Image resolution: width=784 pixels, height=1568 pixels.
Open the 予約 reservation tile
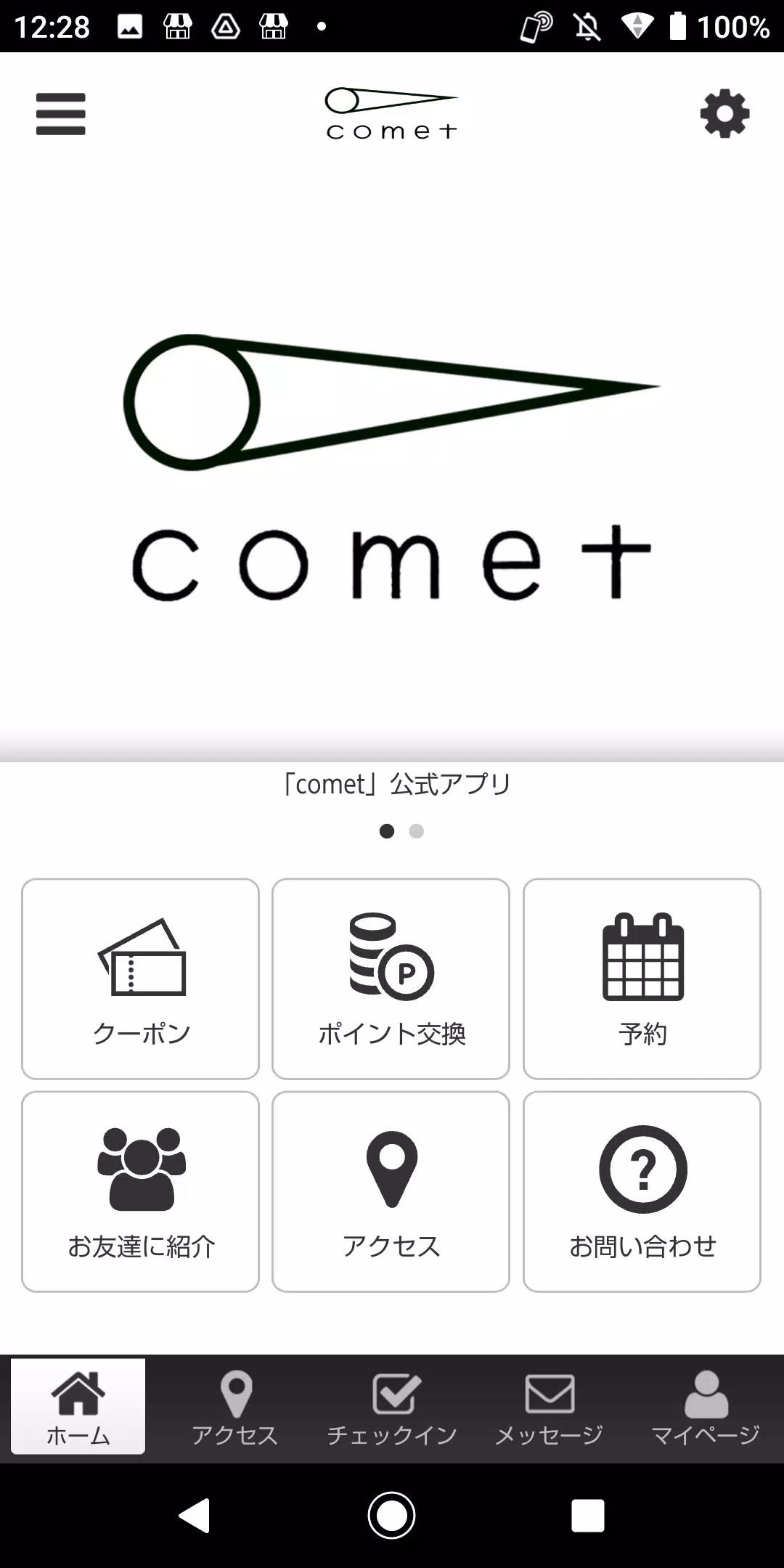pyautogui.click(x=642, y=979)
